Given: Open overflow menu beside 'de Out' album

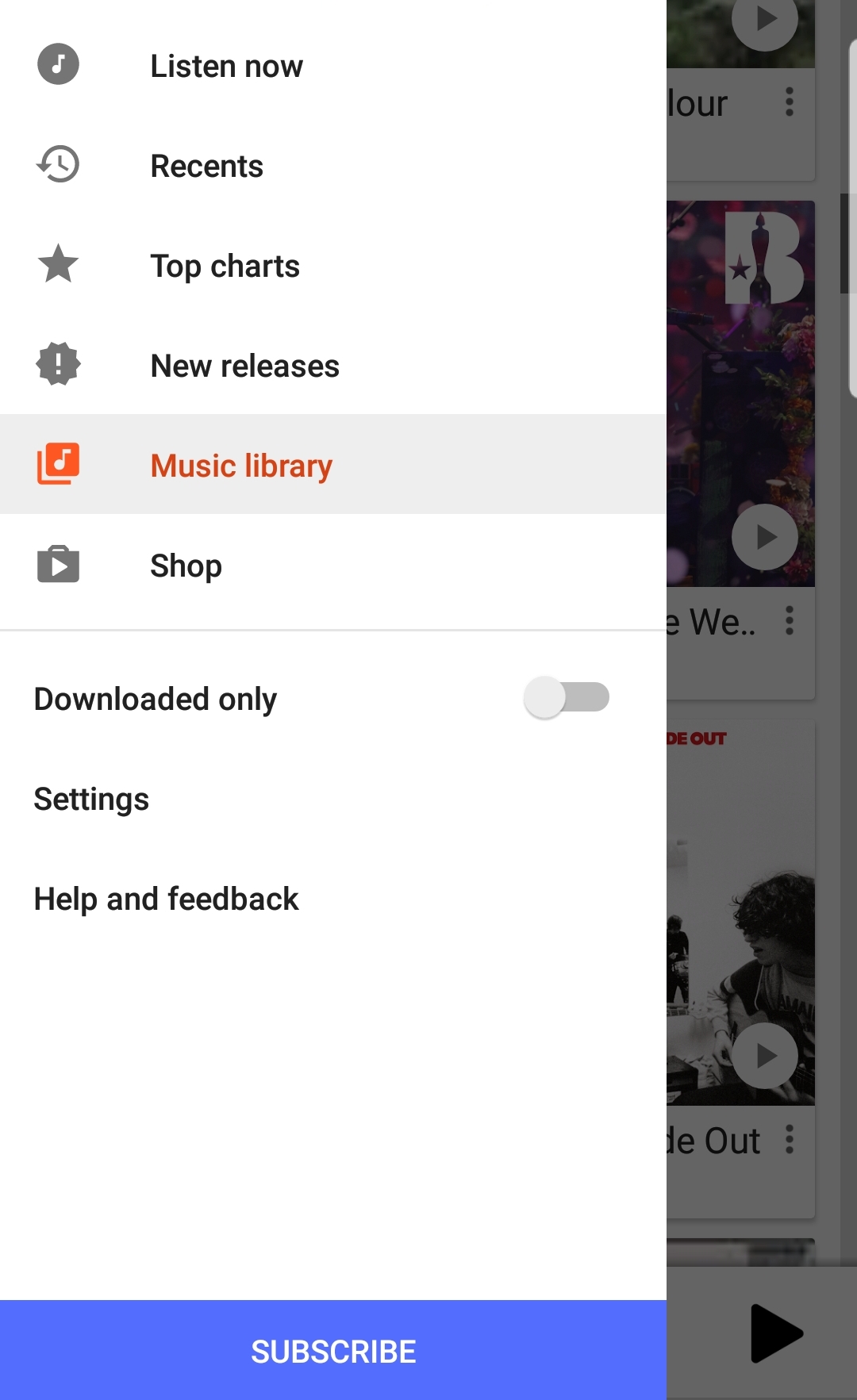Looking at the screenshot, I should (790, 1139).
